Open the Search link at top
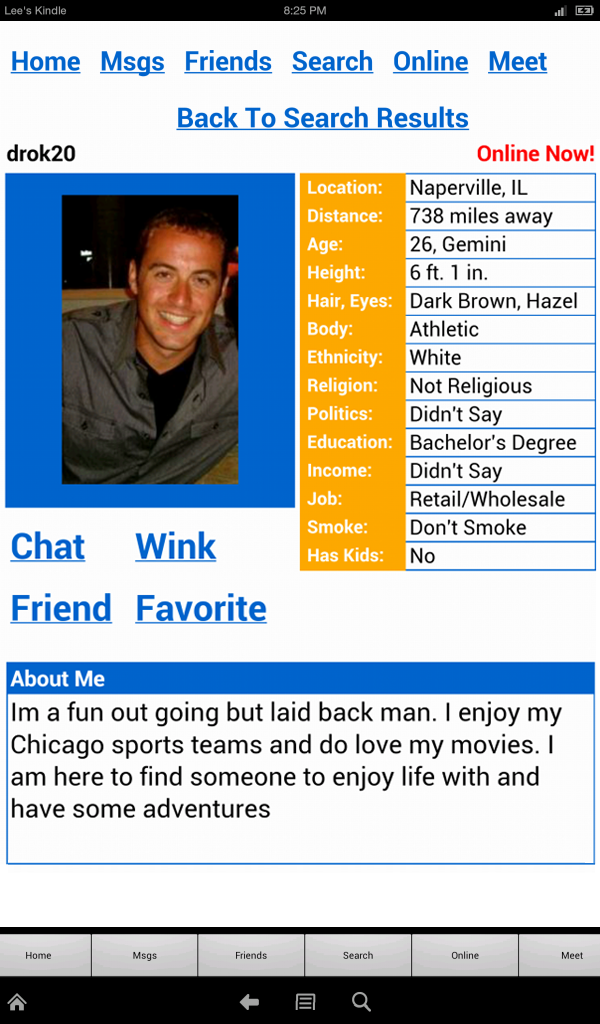The height and width of the screenshot is (1024, 600). click(332, 62)
